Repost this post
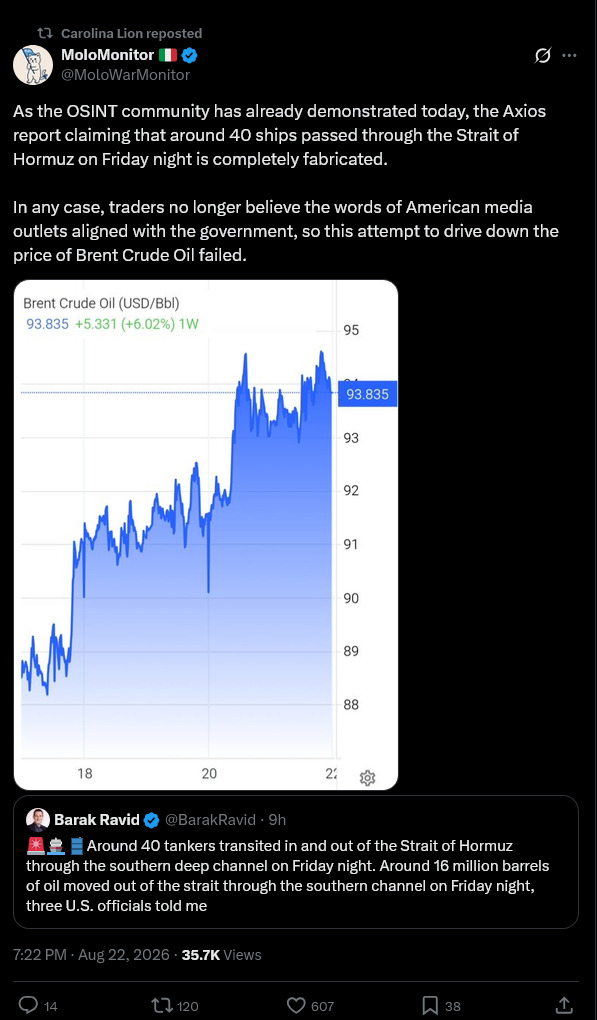This screenshot has width=597, height=1020. pos(174,1006)
